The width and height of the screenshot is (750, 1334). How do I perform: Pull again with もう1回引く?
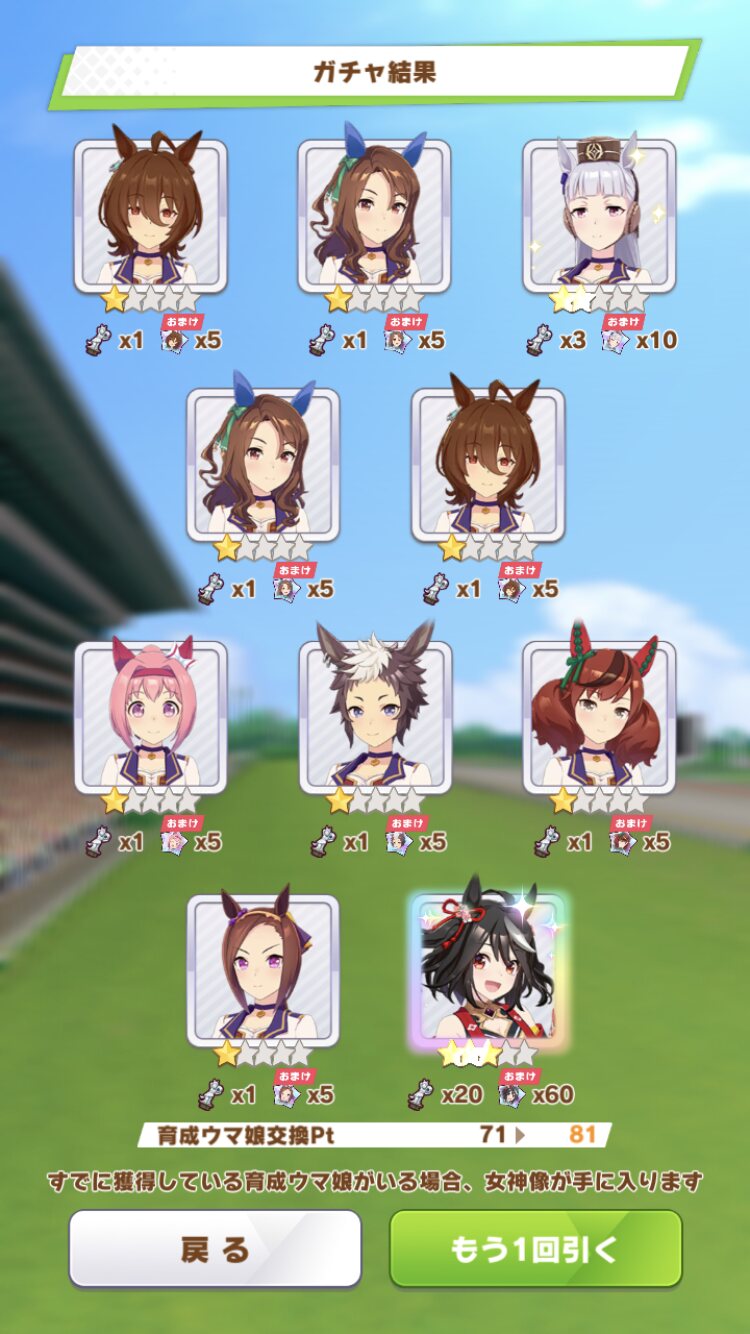coord(535,1248)
